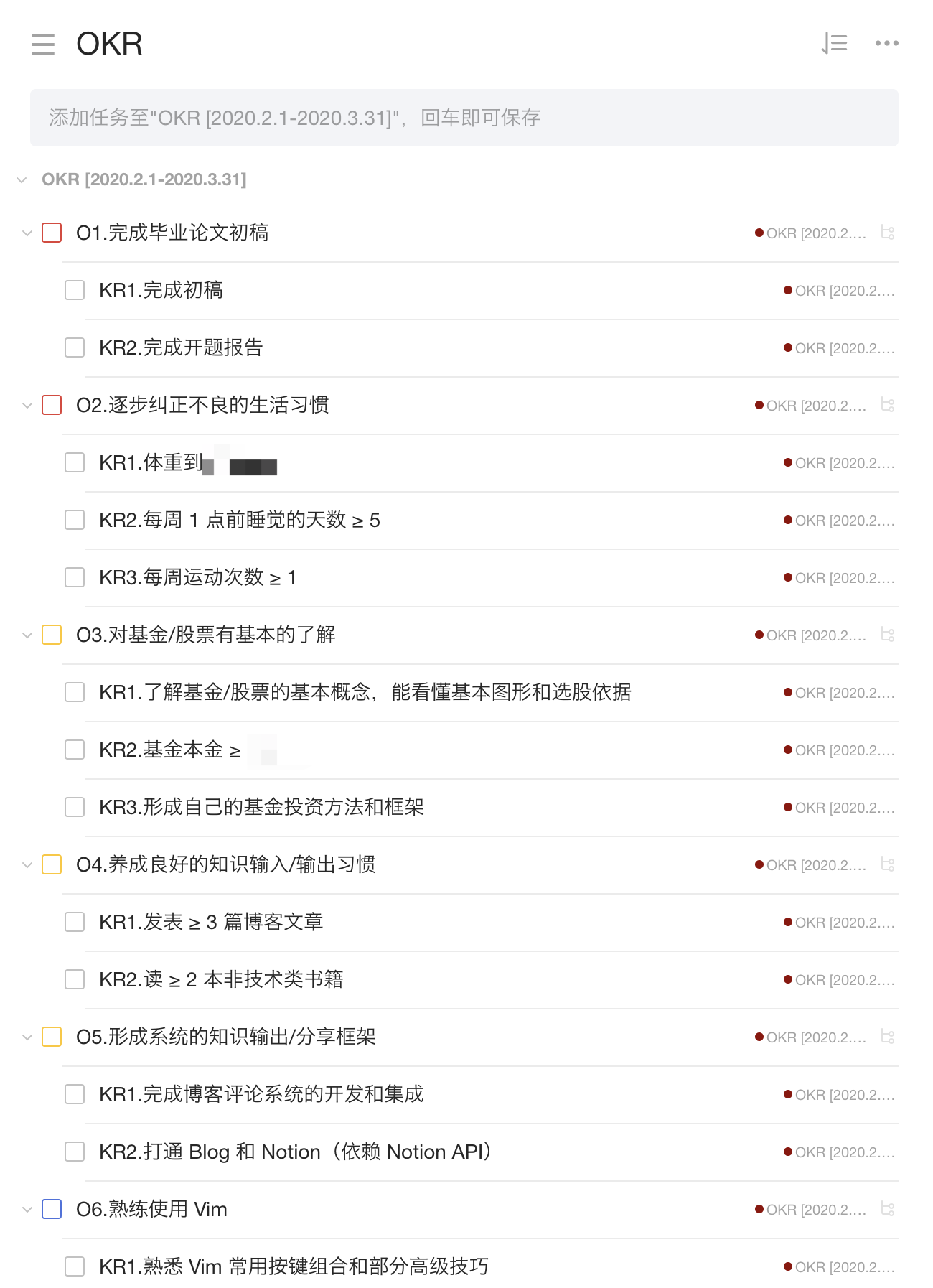
Task: Open KR3.形成自己的基金投资方法和框架 details
Action: pos(261,807)
